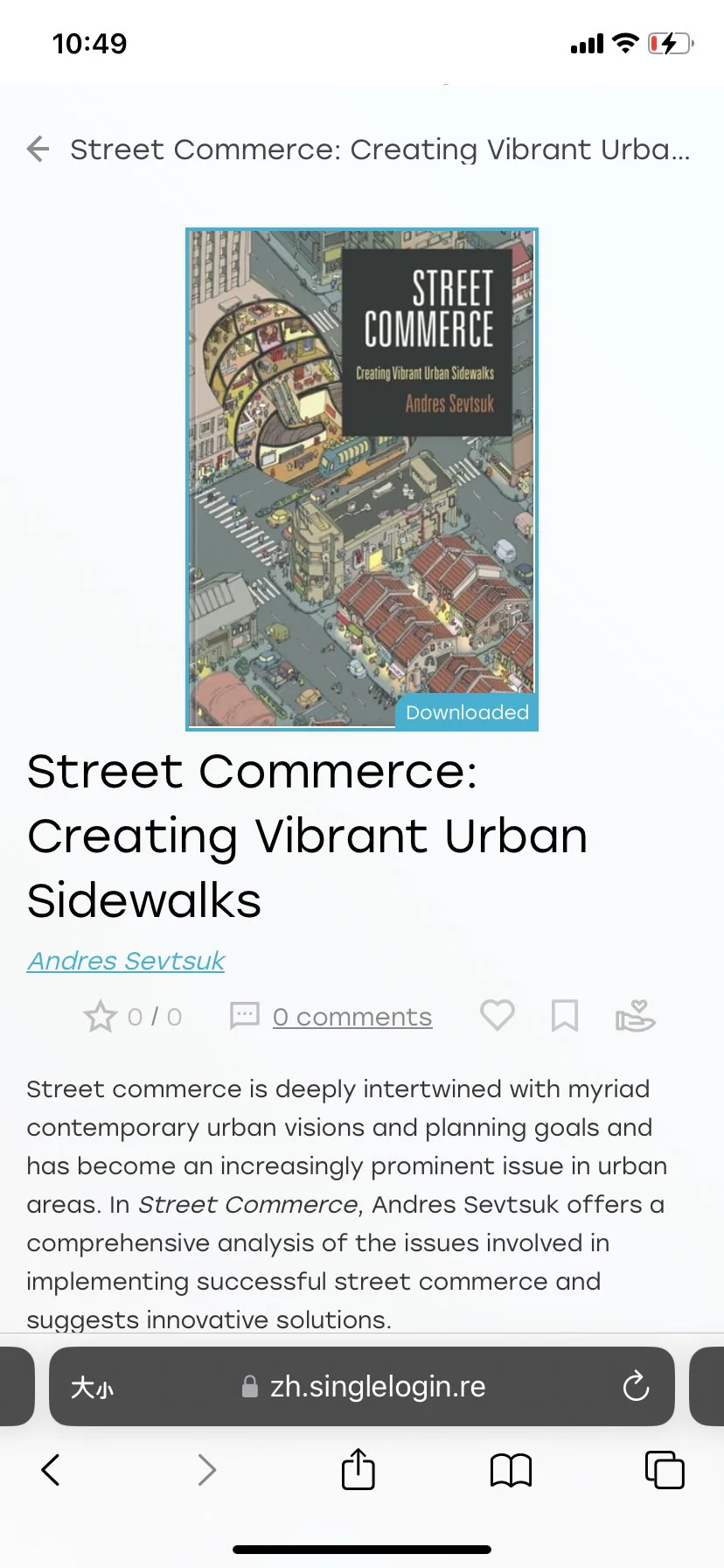This screenshot has width=724, height=1568.
Task: Show open Safari tabs
Action: tap(665, 1470)
